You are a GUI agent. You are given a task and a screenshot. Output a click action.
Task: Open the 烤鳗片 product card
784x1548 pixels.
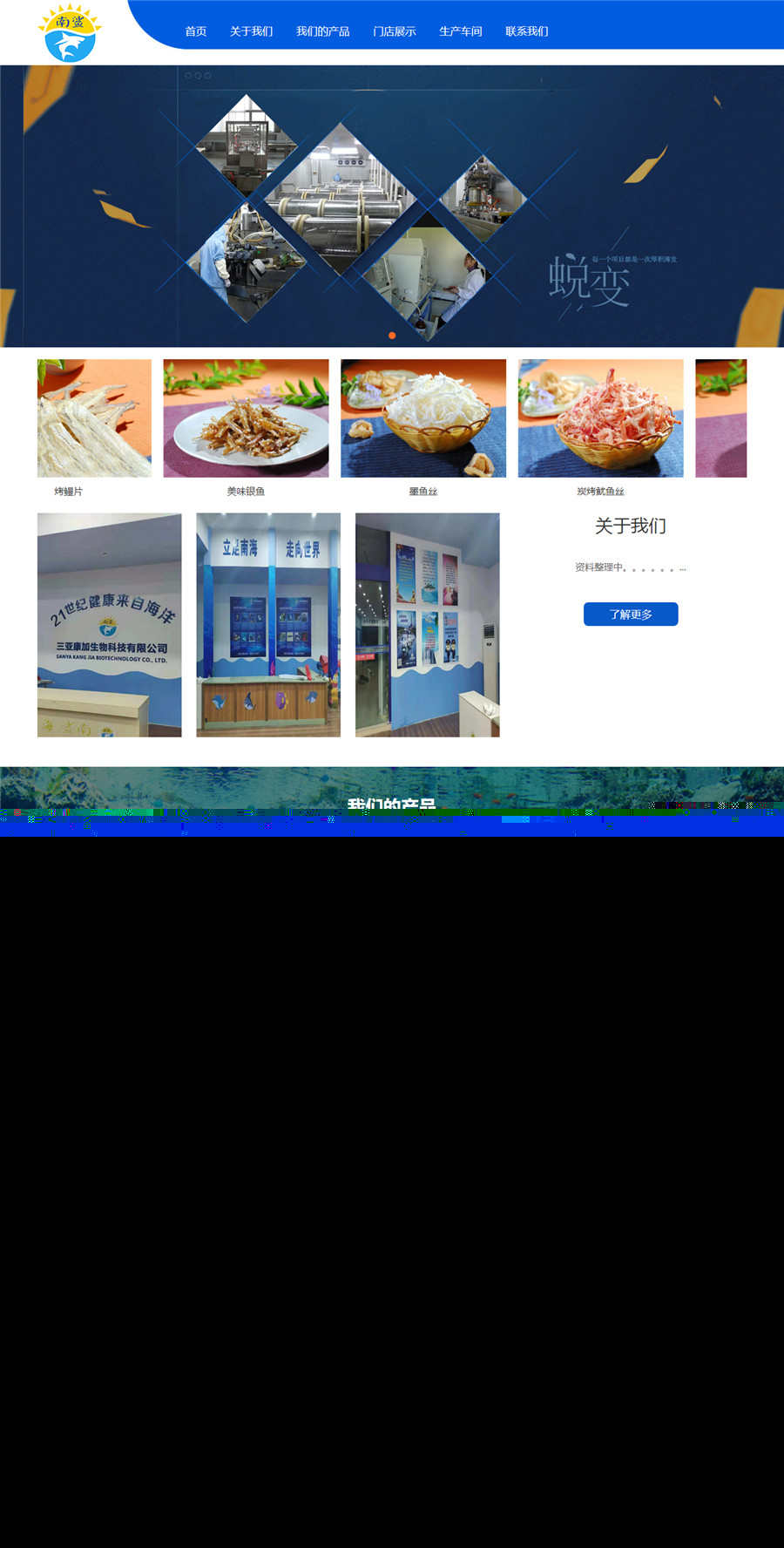[94, 419]
